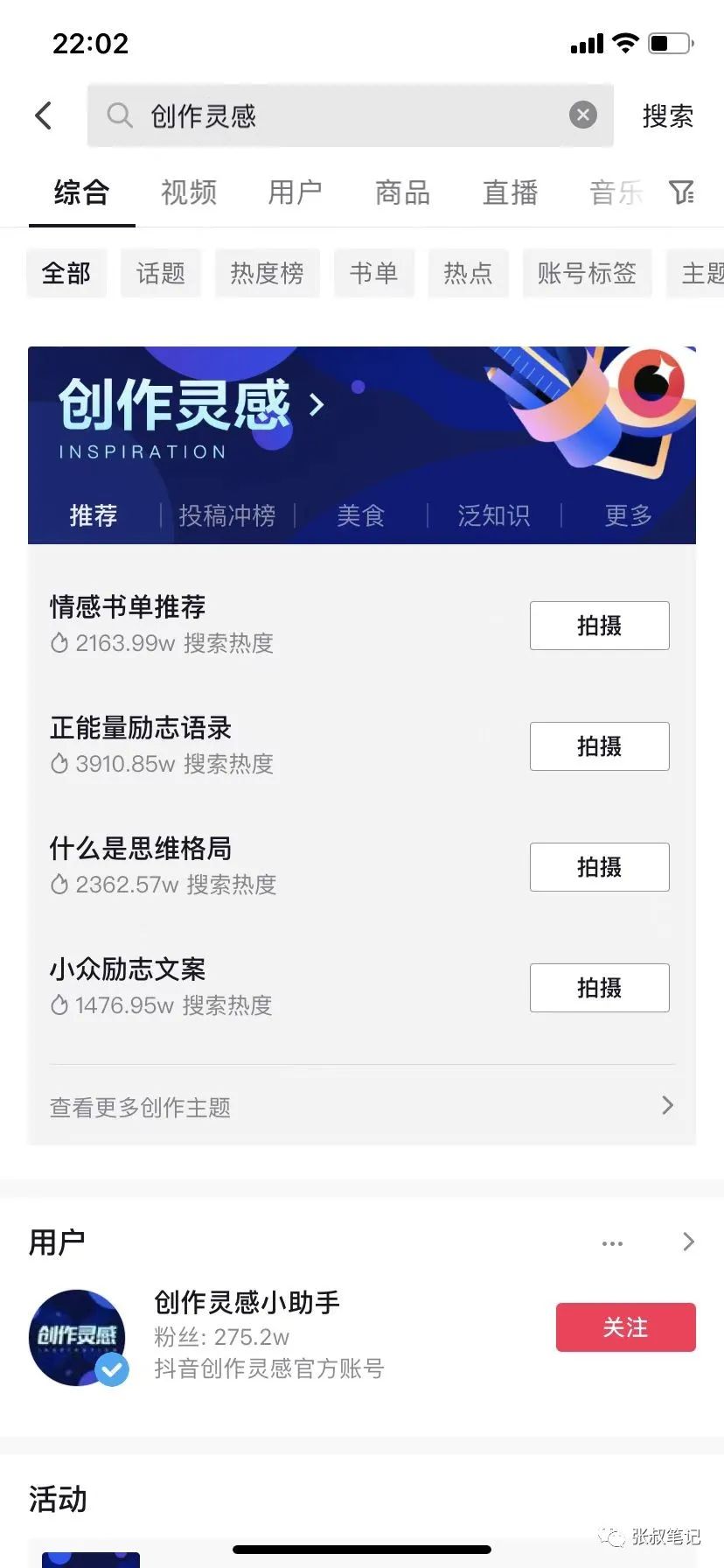This screenshot has height=1568, width=724.
Task: Switch to the 商品 tab
Action: tap(403, 192)
